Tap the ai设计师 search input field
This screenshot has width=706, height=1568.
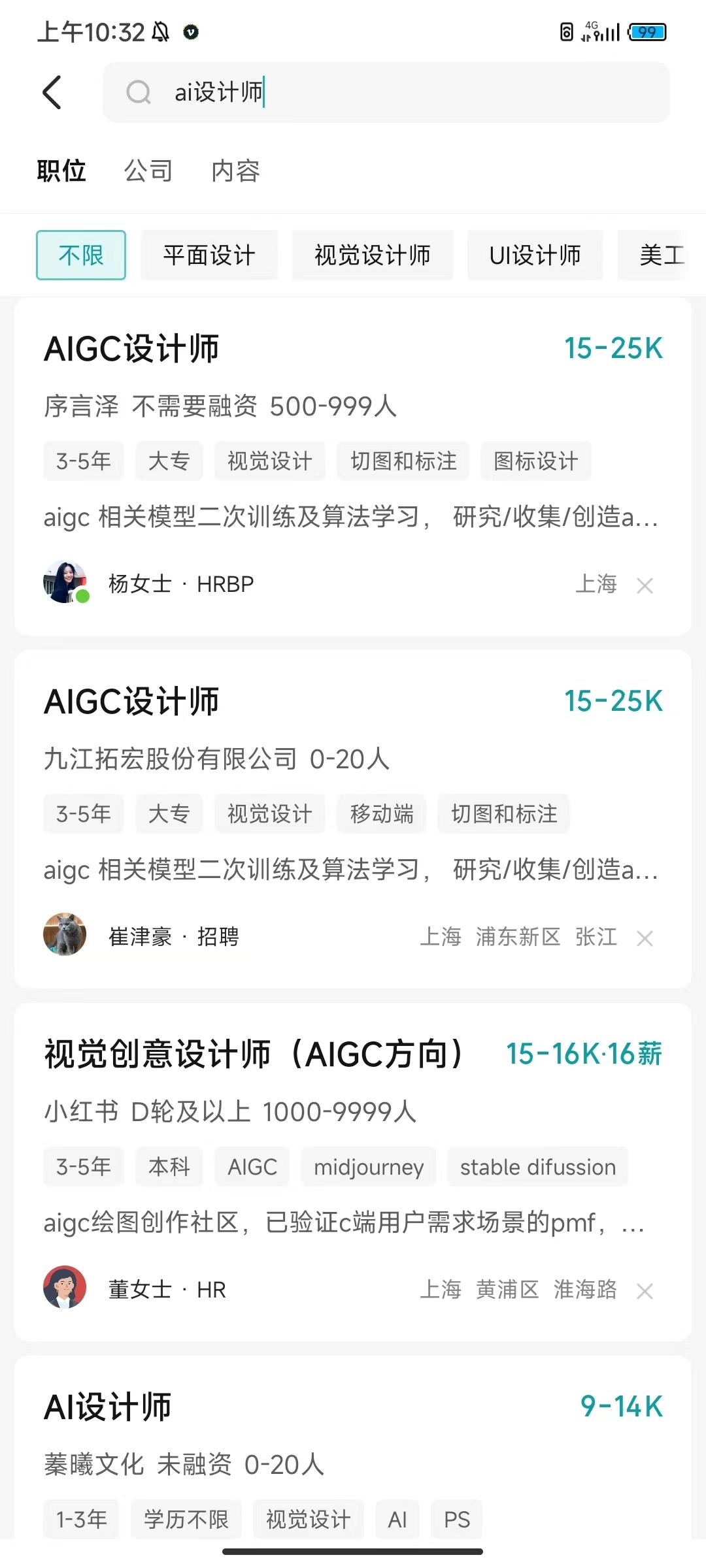(x=327, y=92)
